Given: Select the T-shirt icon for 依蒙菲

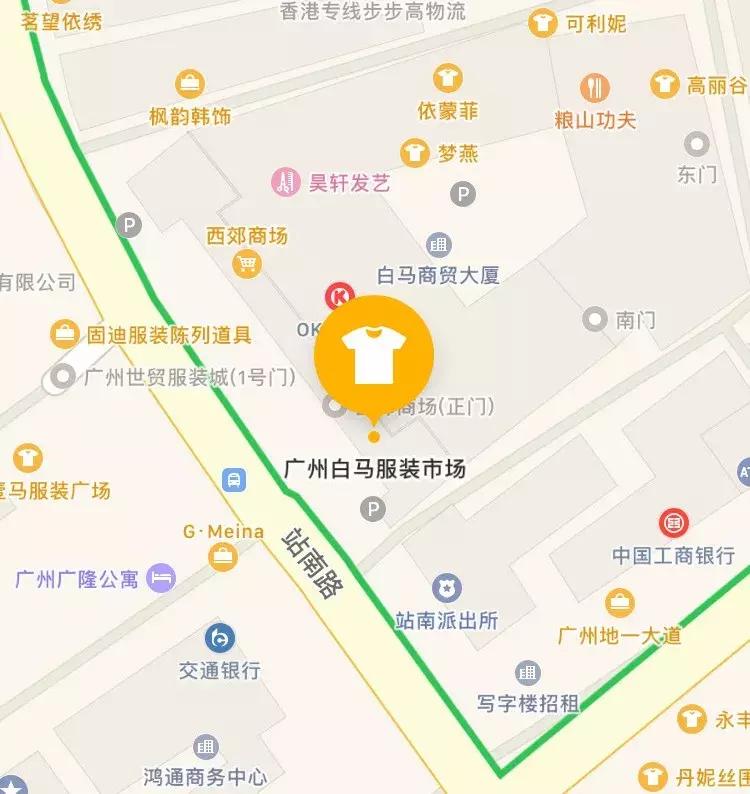Looking at the screenshot, I should click(446, 75).
